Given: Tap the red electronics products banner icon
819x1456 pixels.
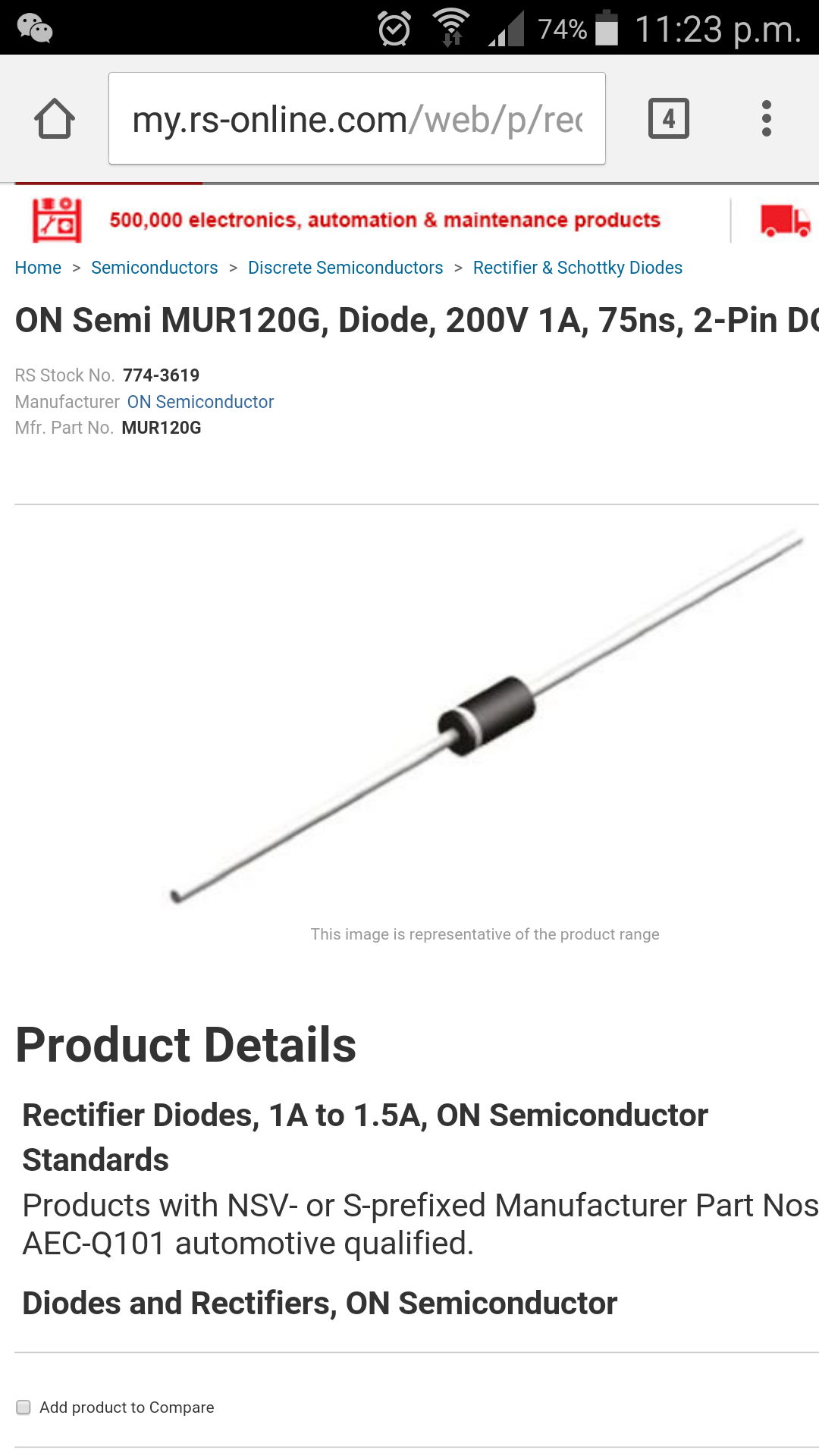Looking at the screenshot, I should point(57,220).
